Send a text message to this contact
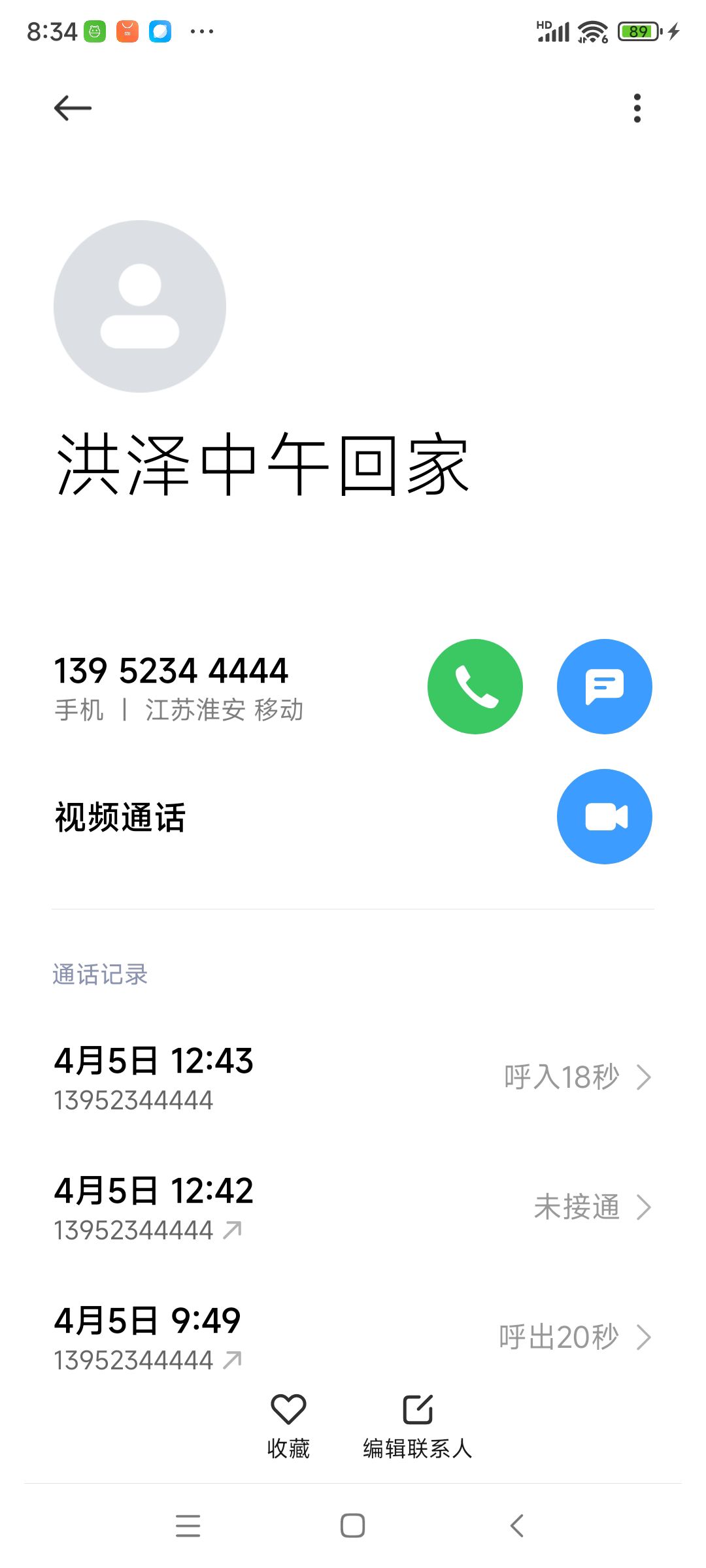Screen dimensions: 706x1568 [605, 687]
